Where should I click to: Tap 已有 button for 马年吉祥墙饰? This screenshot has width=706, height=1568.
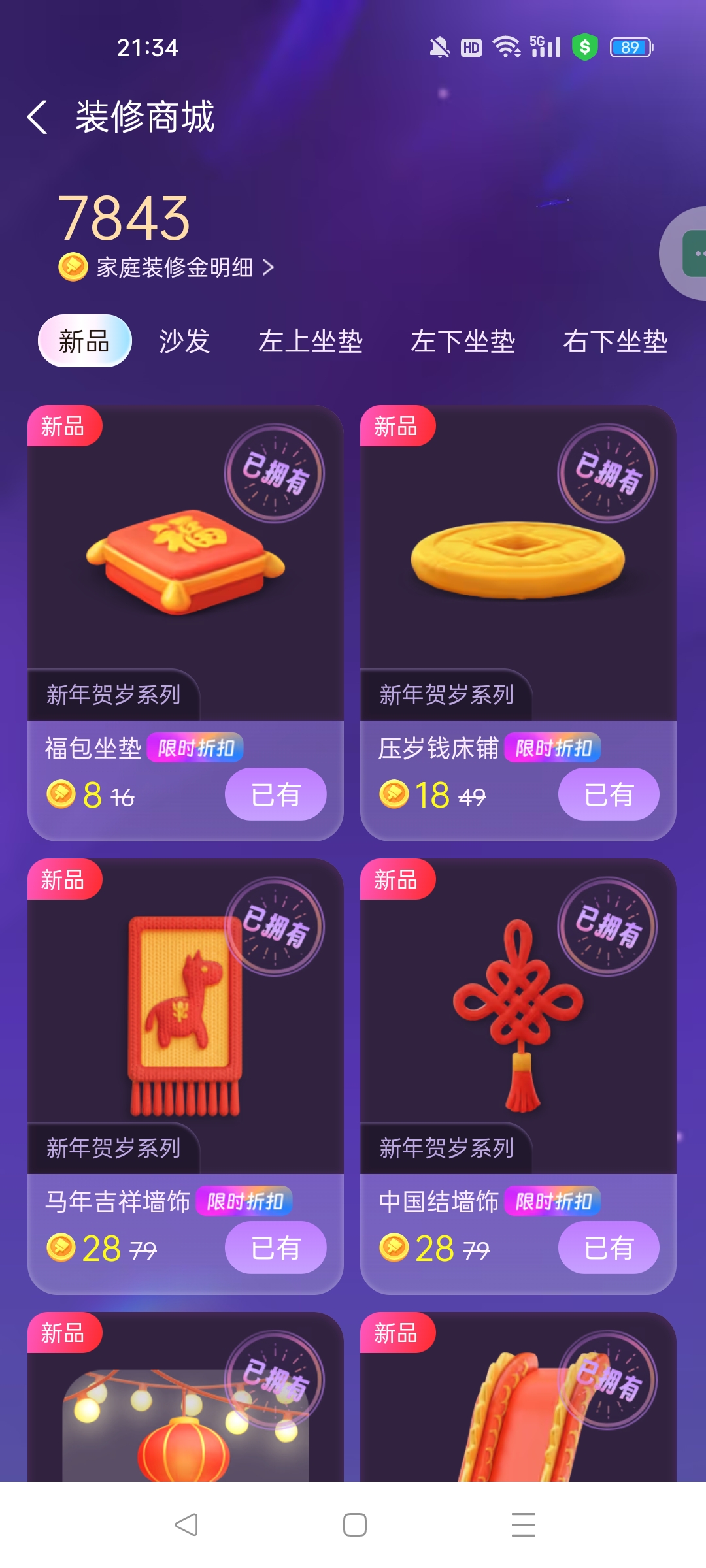pos(275,1248)
